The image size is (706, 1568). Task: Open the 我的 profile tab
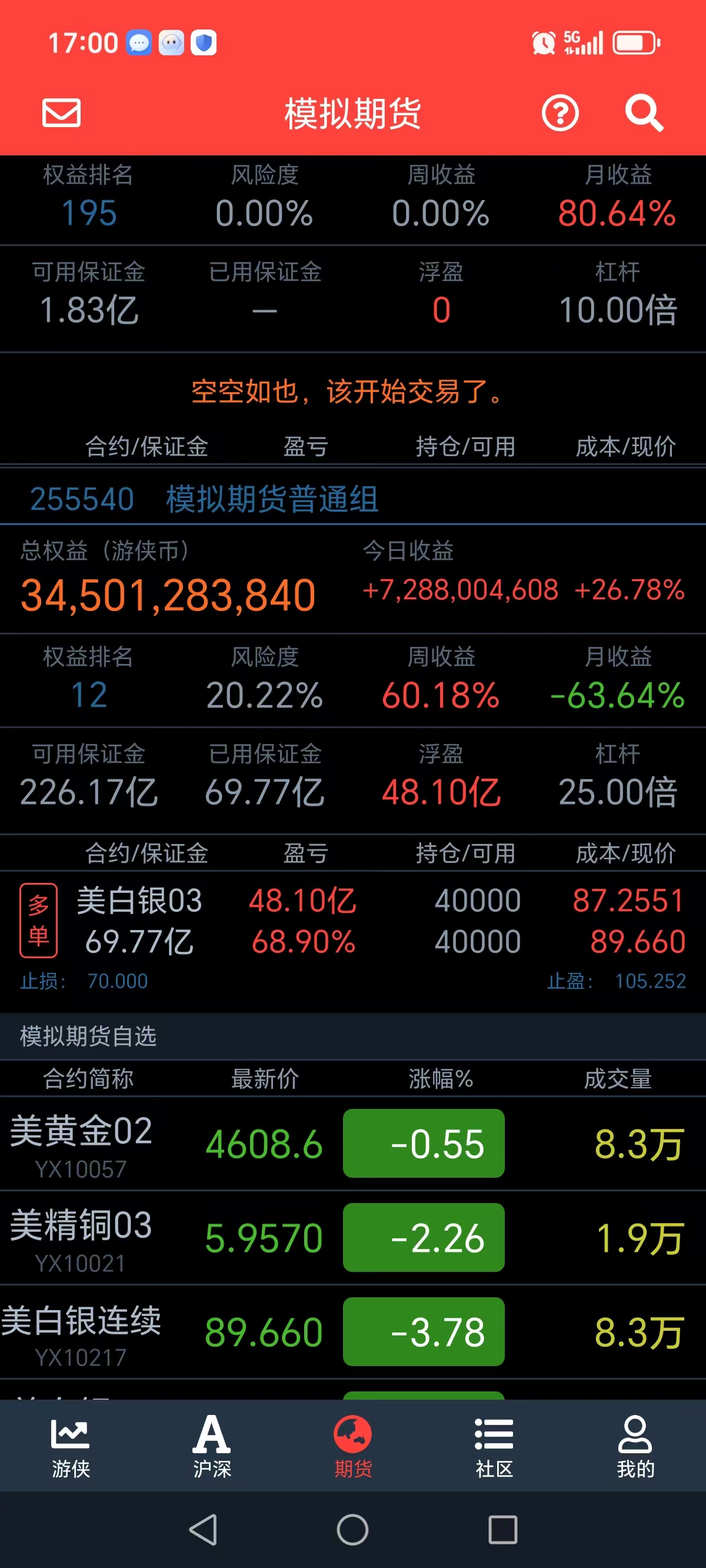(635, 1446)
